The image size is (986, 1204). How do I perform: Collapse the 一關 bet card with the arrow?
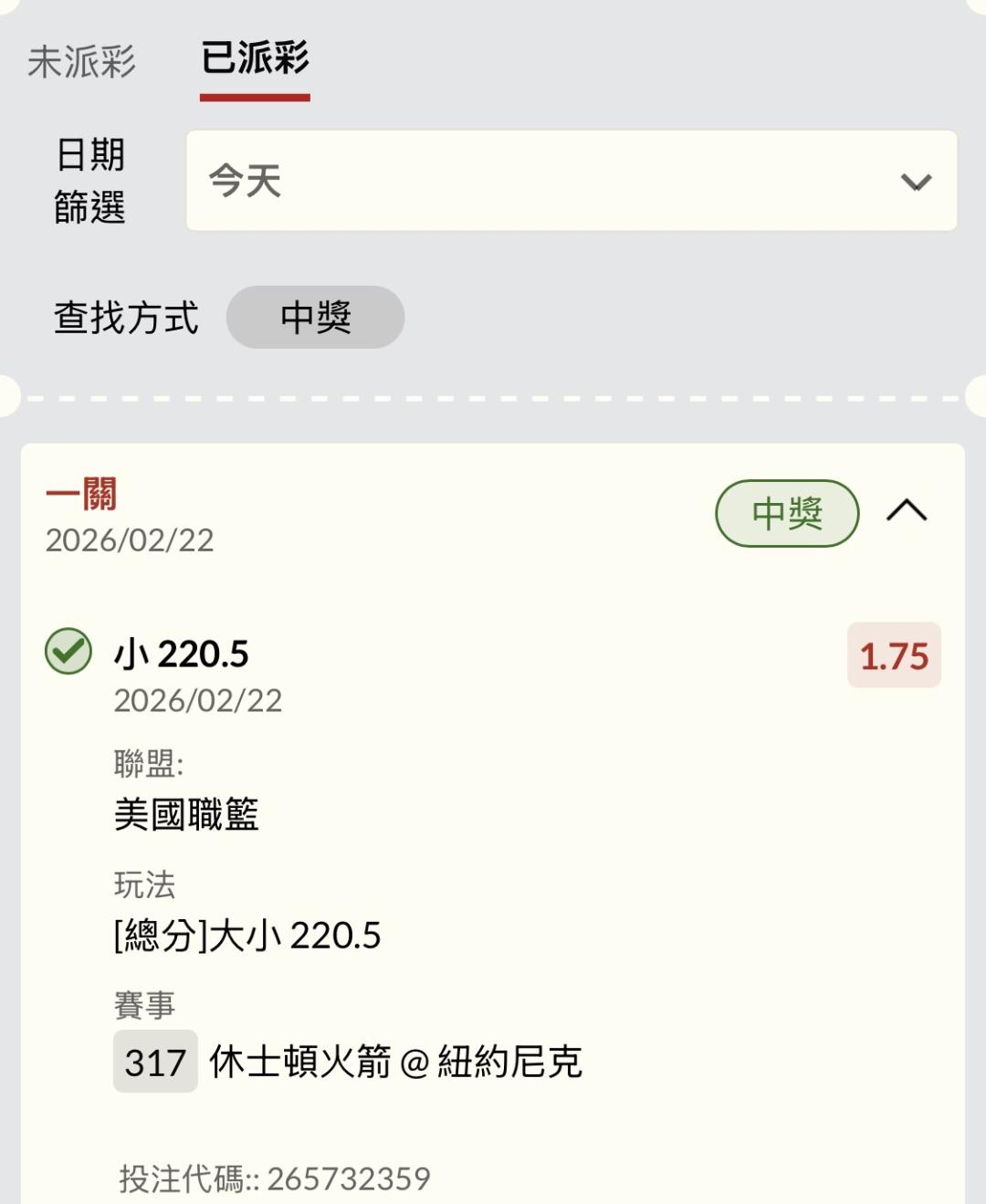pyautogui.click(x=907, y=511)
